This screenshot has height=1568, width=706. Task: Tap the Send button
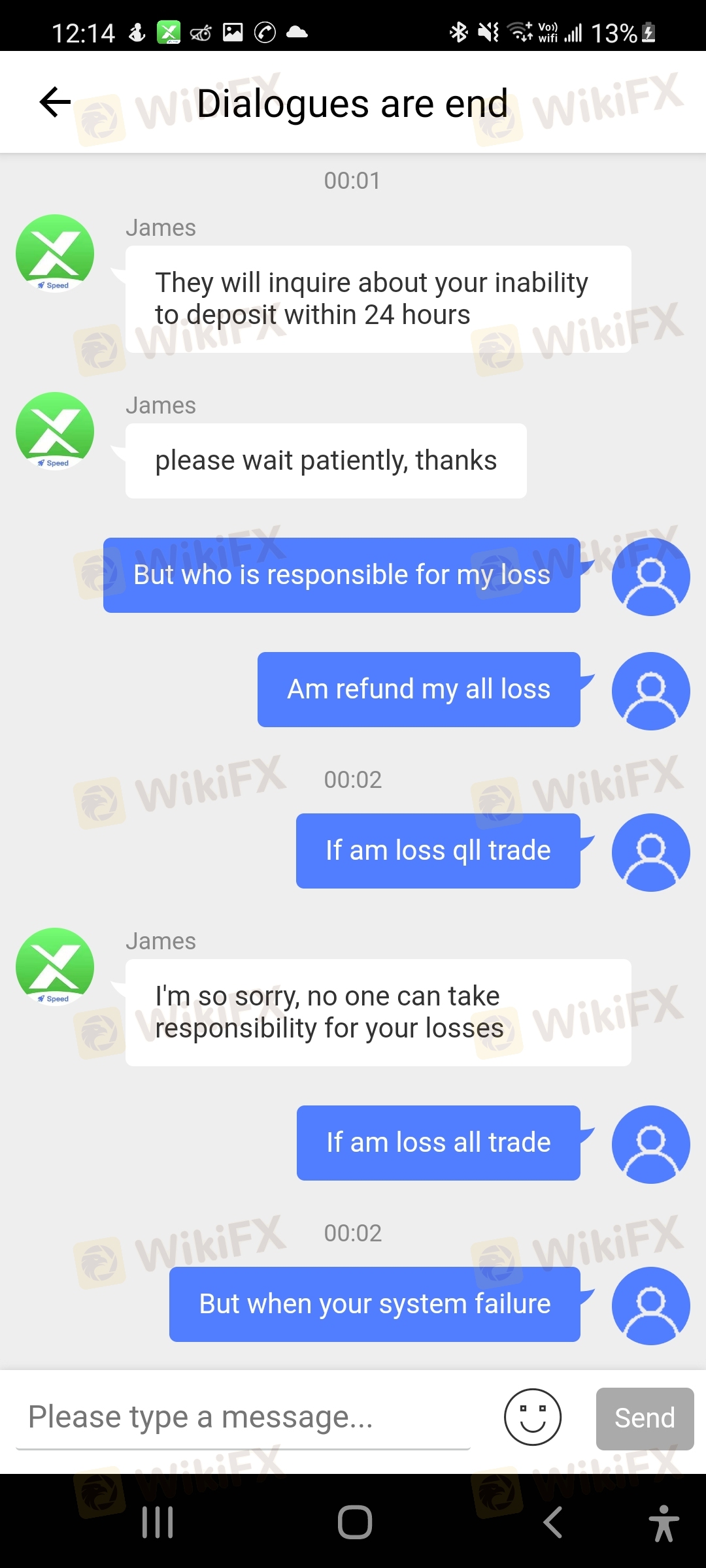(645, 1418)
